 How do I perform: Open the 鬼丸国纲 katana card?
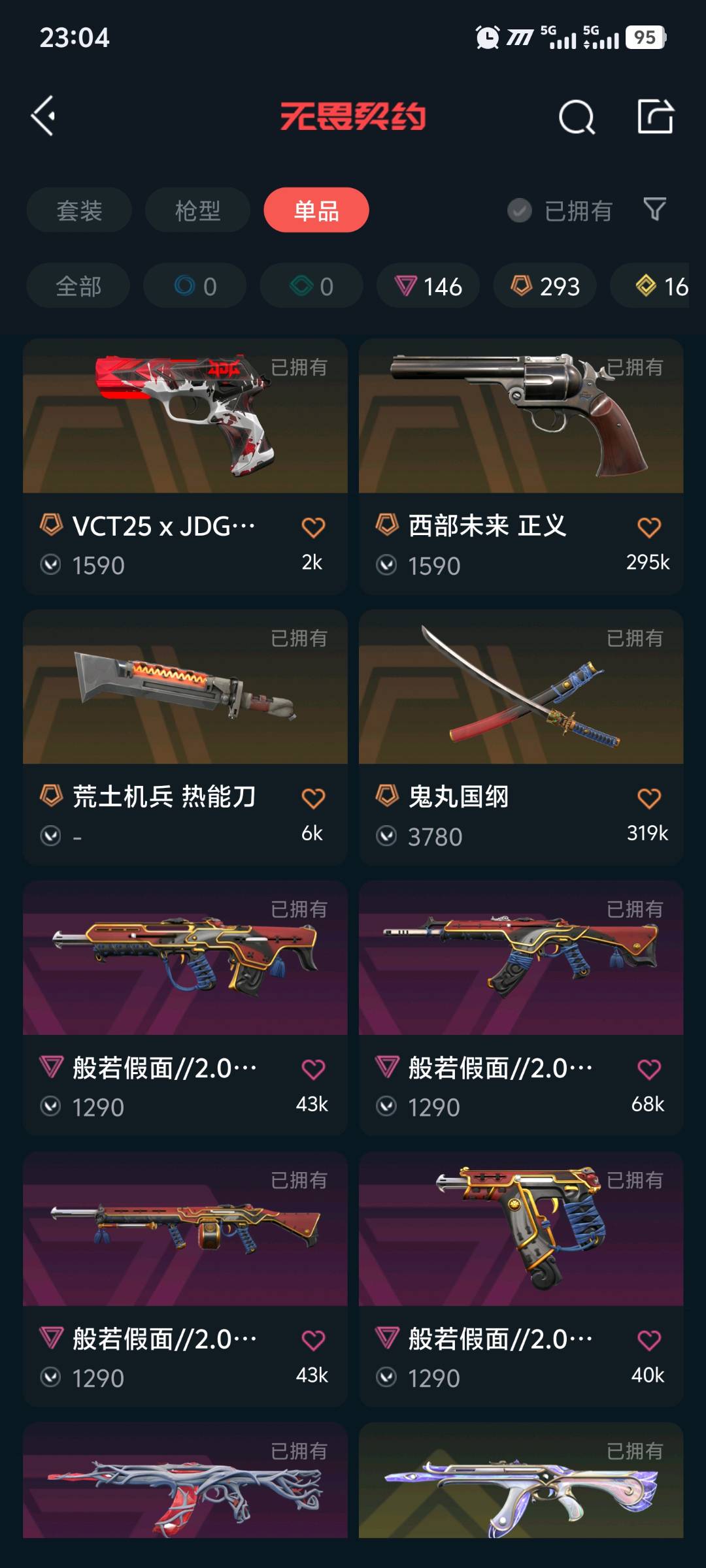(x=521, y=689)
